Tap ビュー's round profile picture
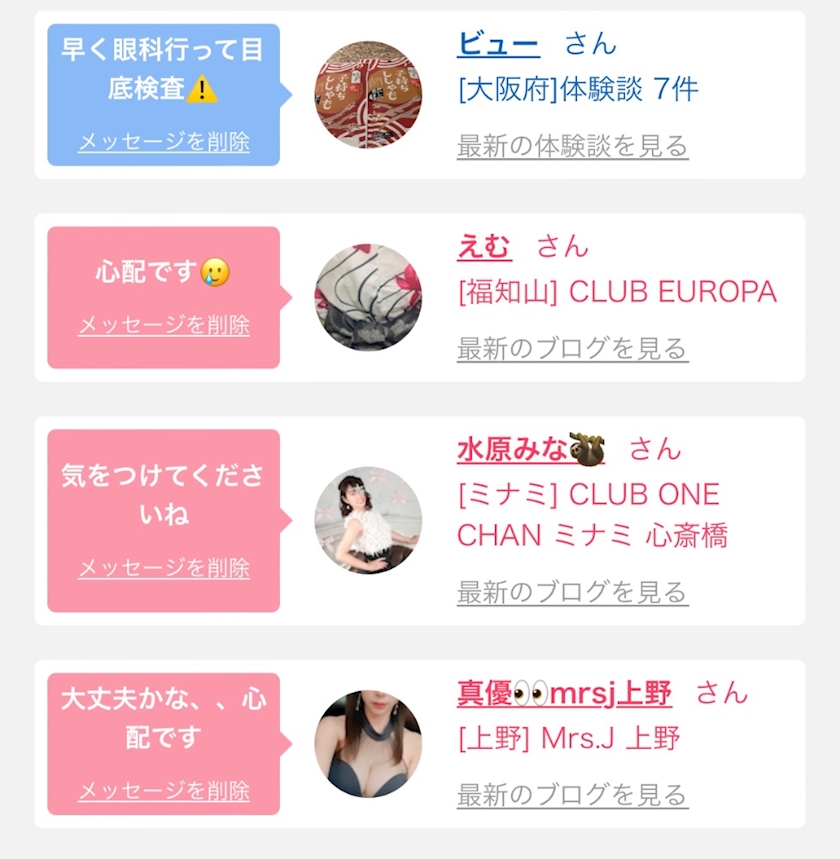 click(368, 95)
